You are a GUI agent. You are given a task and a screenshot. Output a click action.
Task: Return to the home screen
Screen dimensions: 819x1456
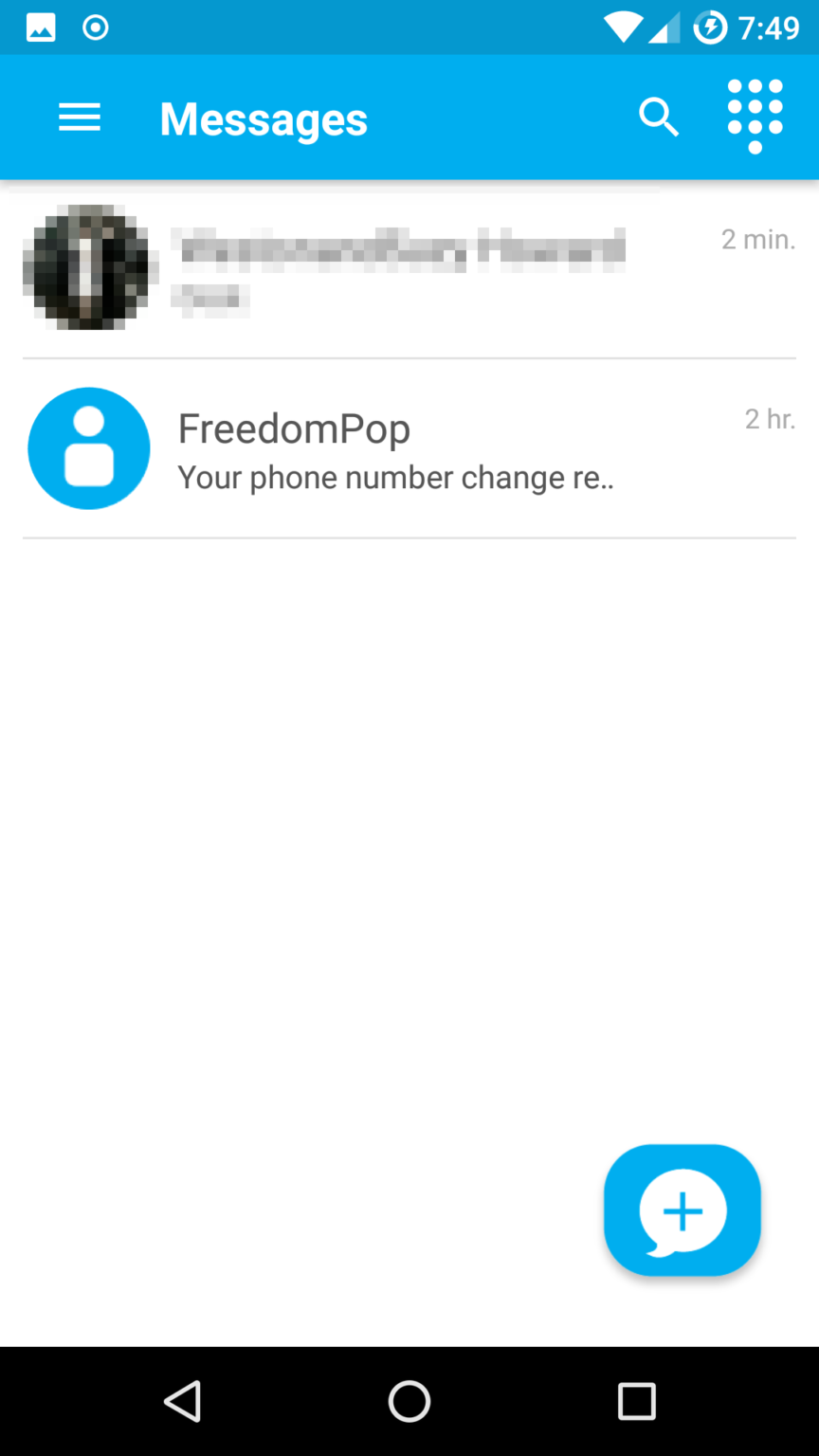pyautogui.click(x=409, y=1401)
